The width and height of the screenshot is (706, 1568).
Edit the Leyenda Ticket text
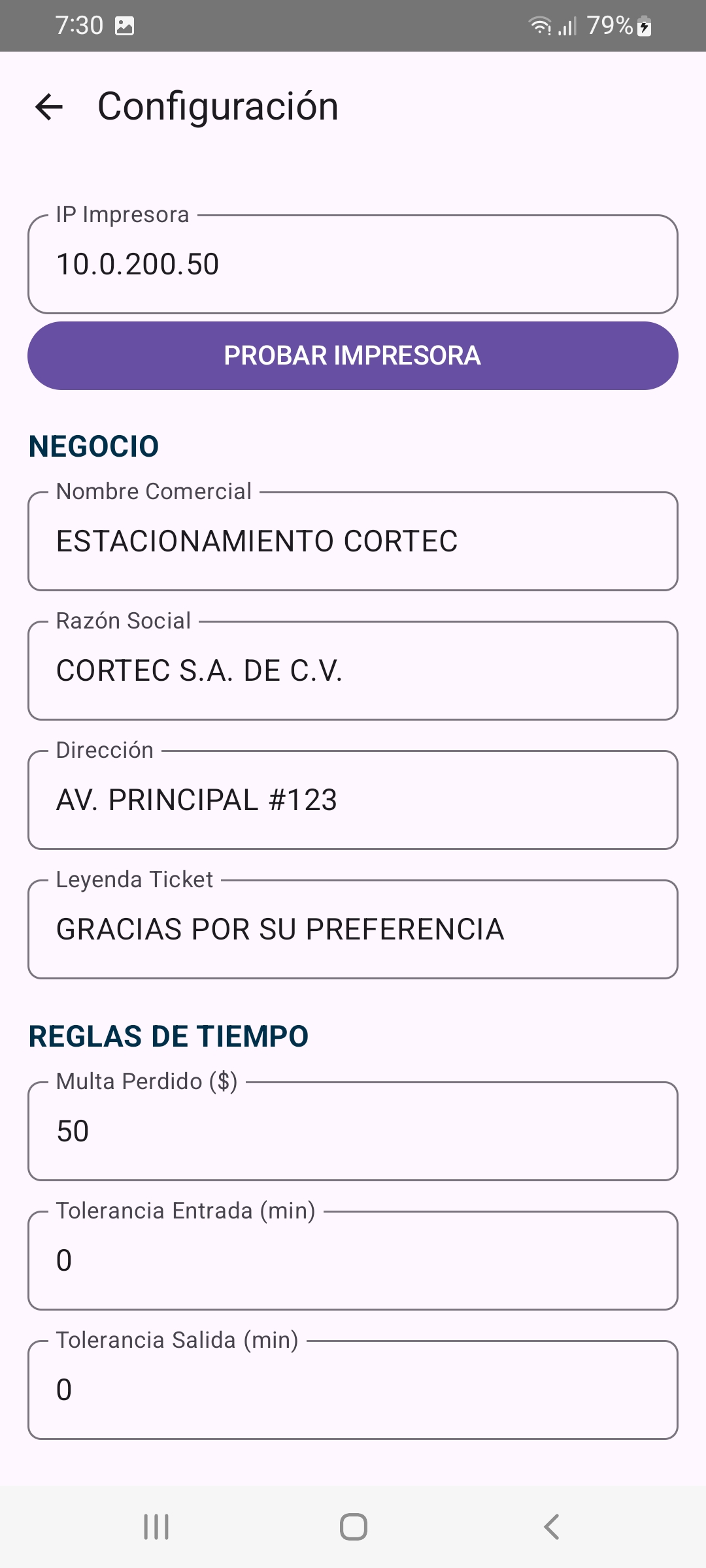(x=353, y=928)
